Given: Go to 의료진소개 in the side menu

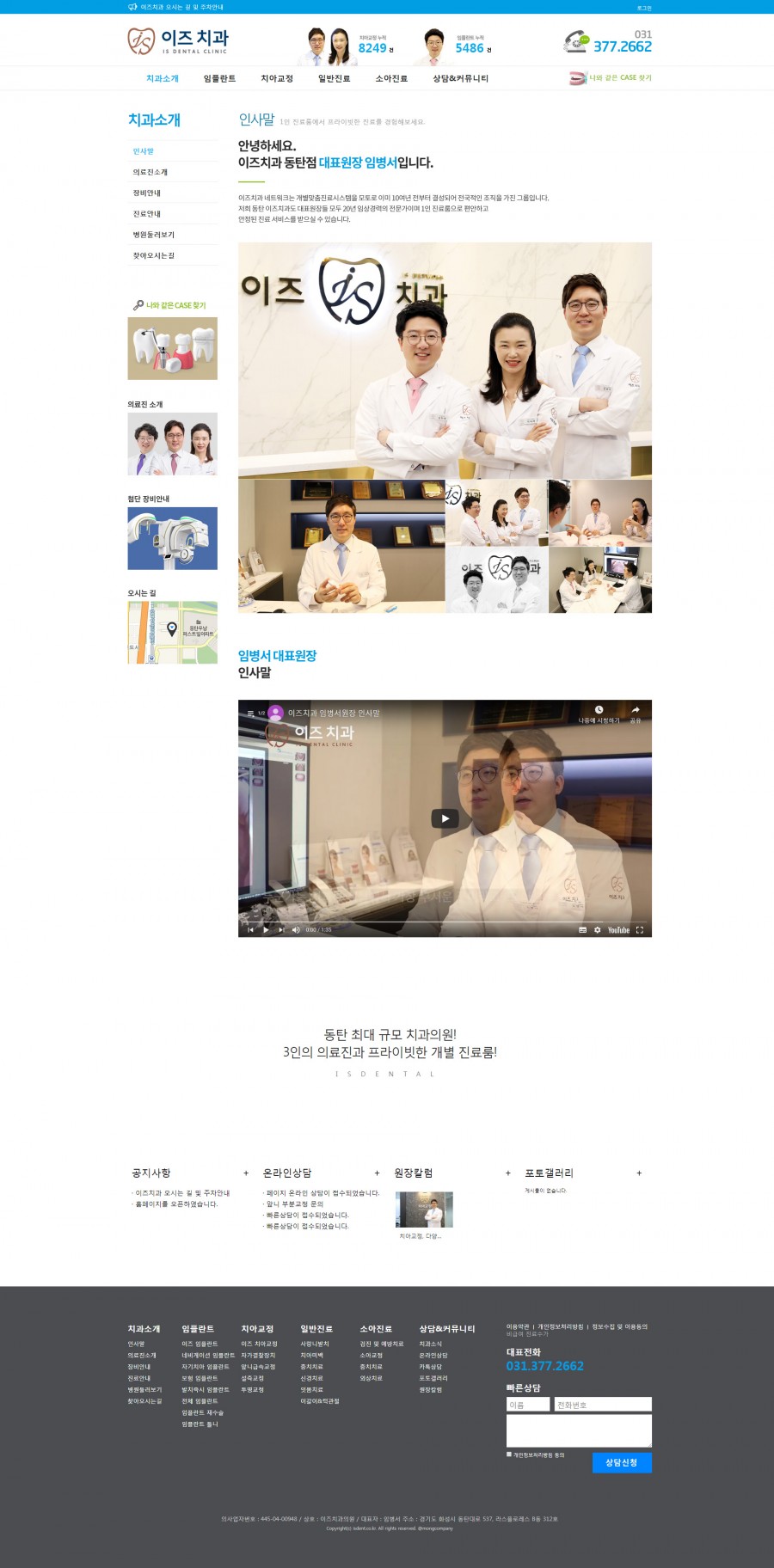Looking at the screenshot, I should pyautogui.click(x=150, y=172).
